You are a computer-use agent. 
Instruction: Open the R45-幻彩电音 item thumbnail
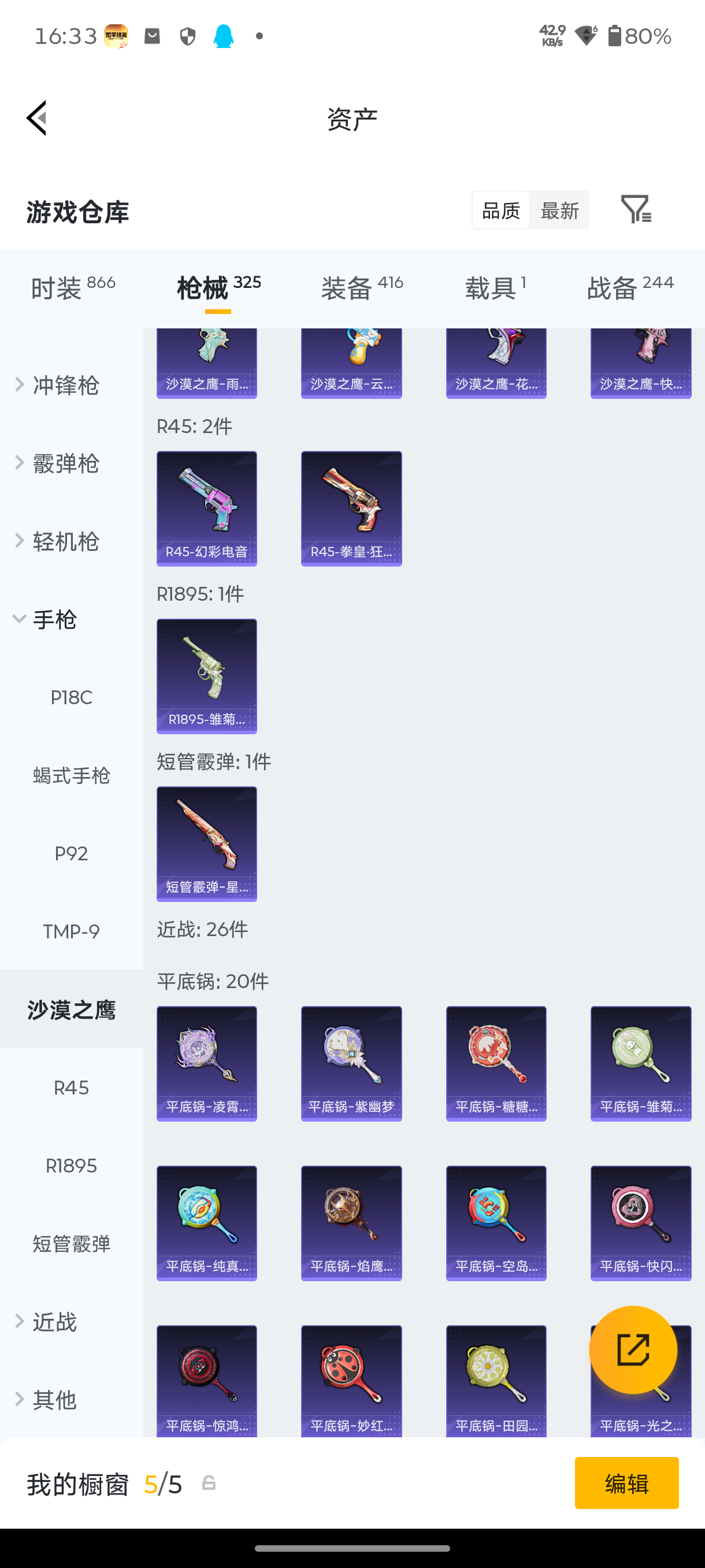coord(206,508)
